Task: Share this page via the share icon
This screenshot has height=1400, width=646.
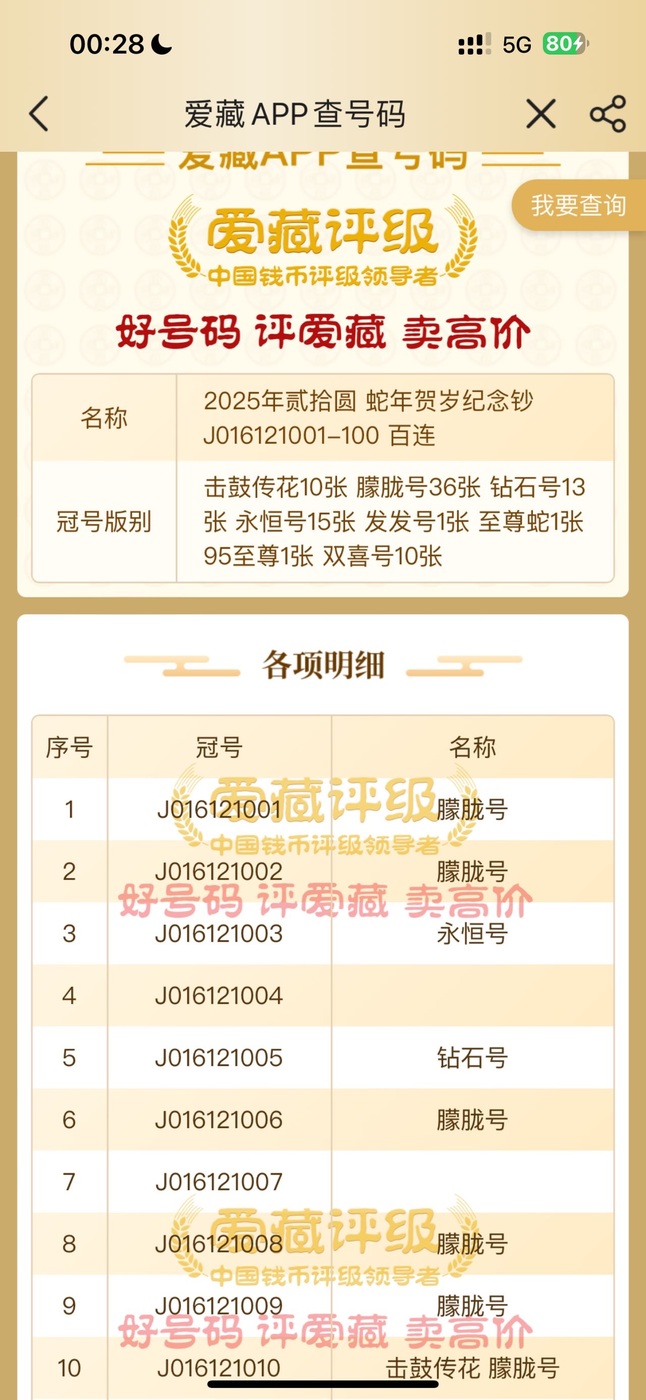Action: pos(608,114)
